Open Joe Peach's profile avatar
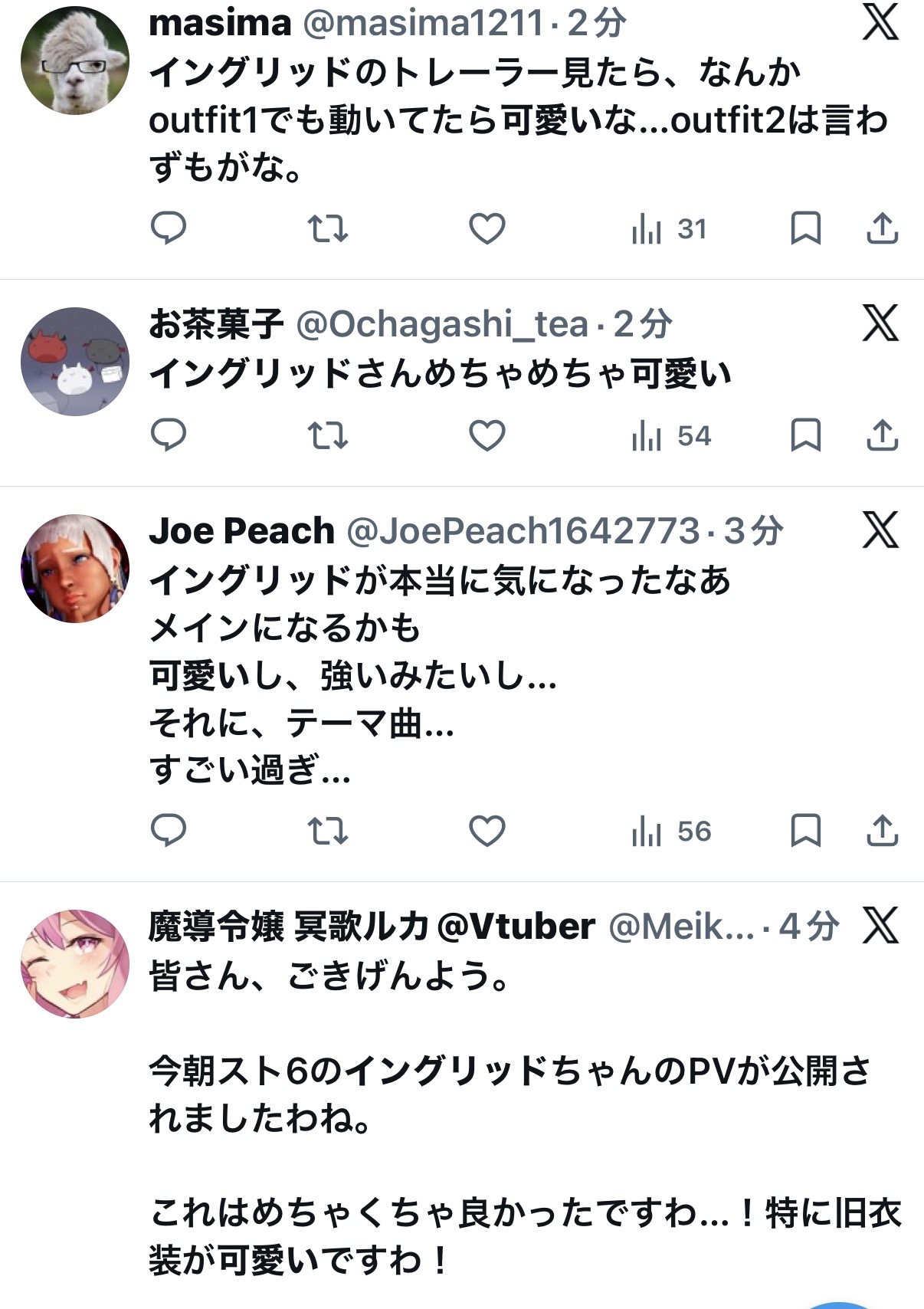Screen dimensions: 924x1309 pos(74,568)
